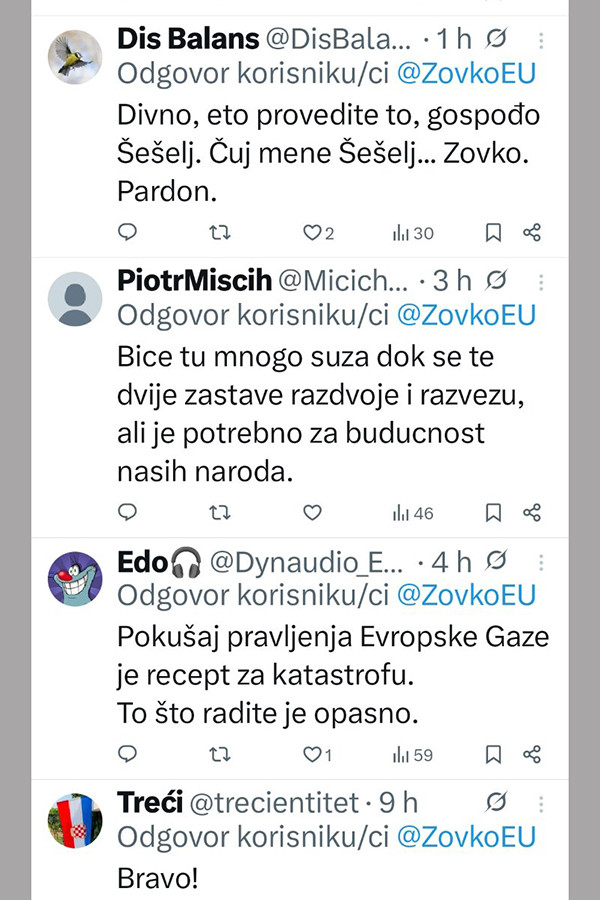Like PiotrMiscih's reply
Image resolution: width=600 pixels, height=900 pixels.
pyautogui.click(x=313, y=513)
